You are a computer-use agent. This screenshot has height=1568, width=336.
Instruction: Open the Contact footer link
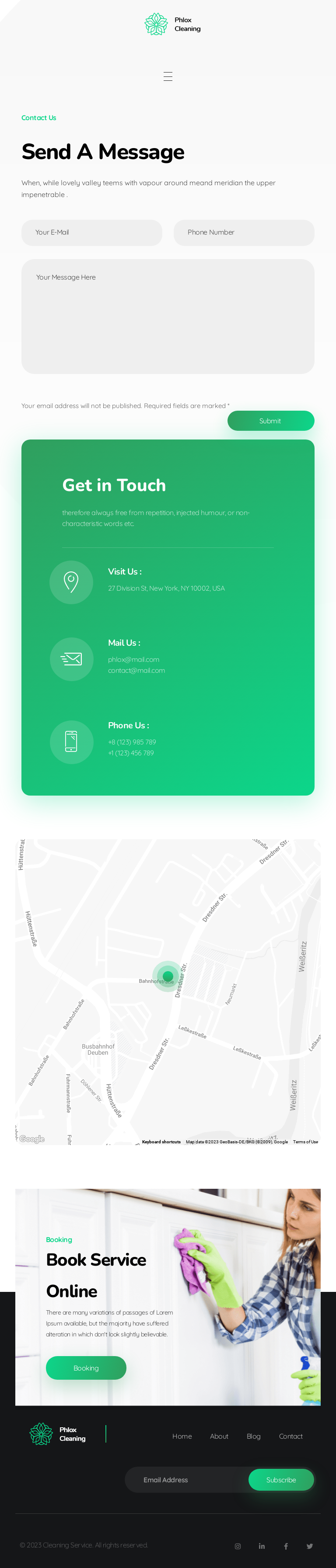(x=290, y=1436)
